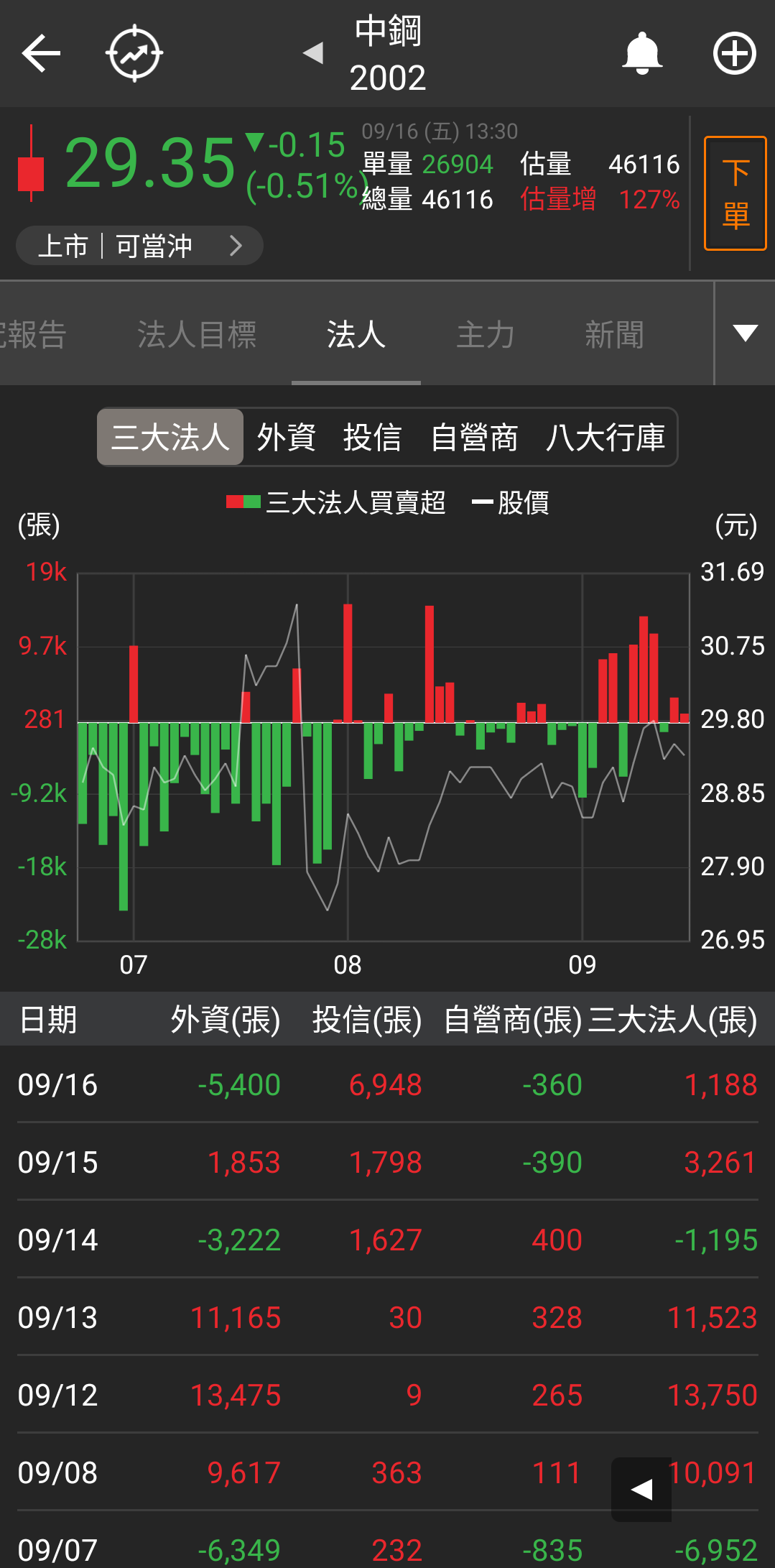The height and width of the screenshot is (1568, 775).
Task: Show the 自營商 segment
Action: (x=474, y=437)
